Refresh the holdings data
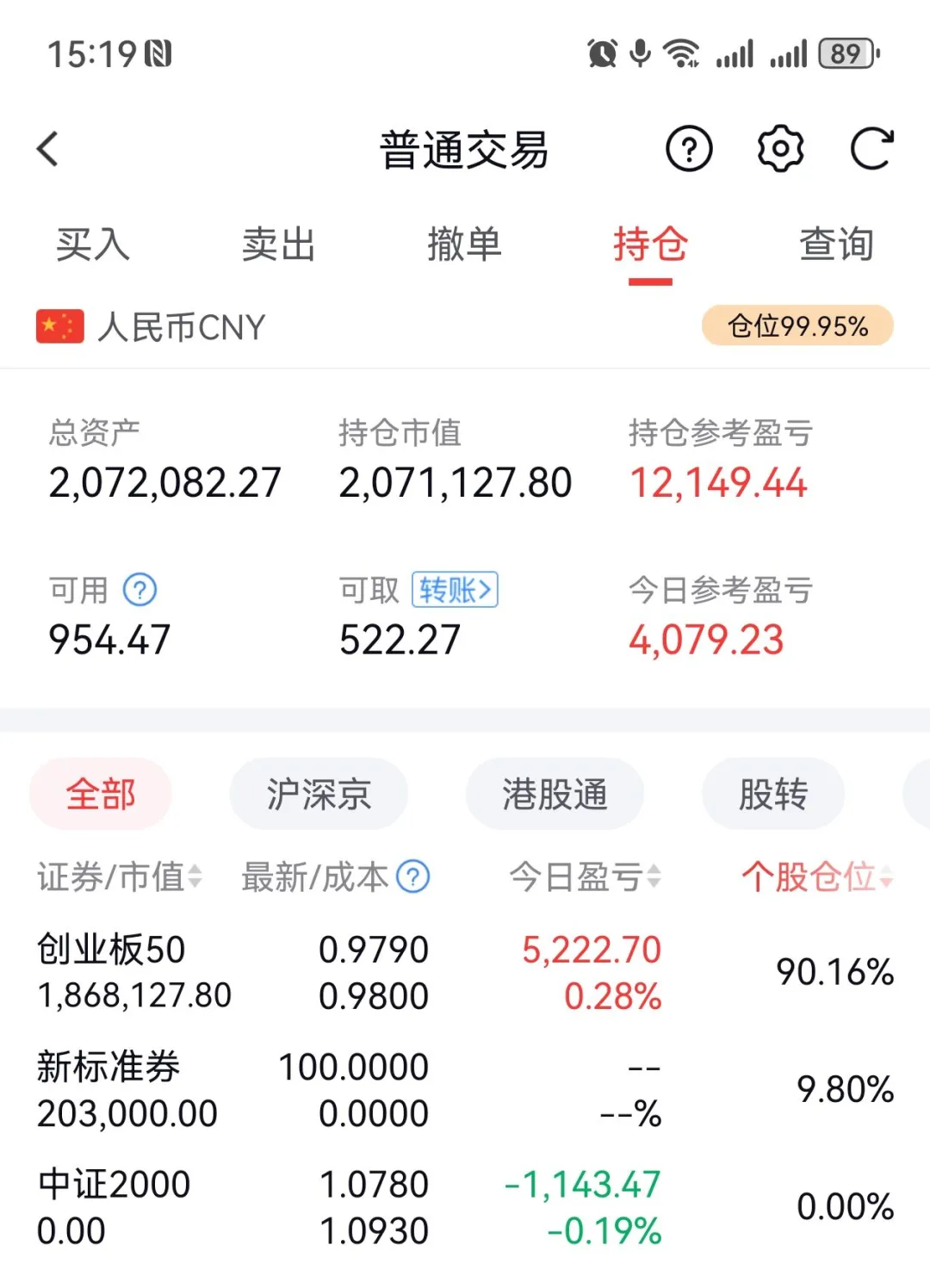The height and width of the screenshot is (1288, 930). 871,149
